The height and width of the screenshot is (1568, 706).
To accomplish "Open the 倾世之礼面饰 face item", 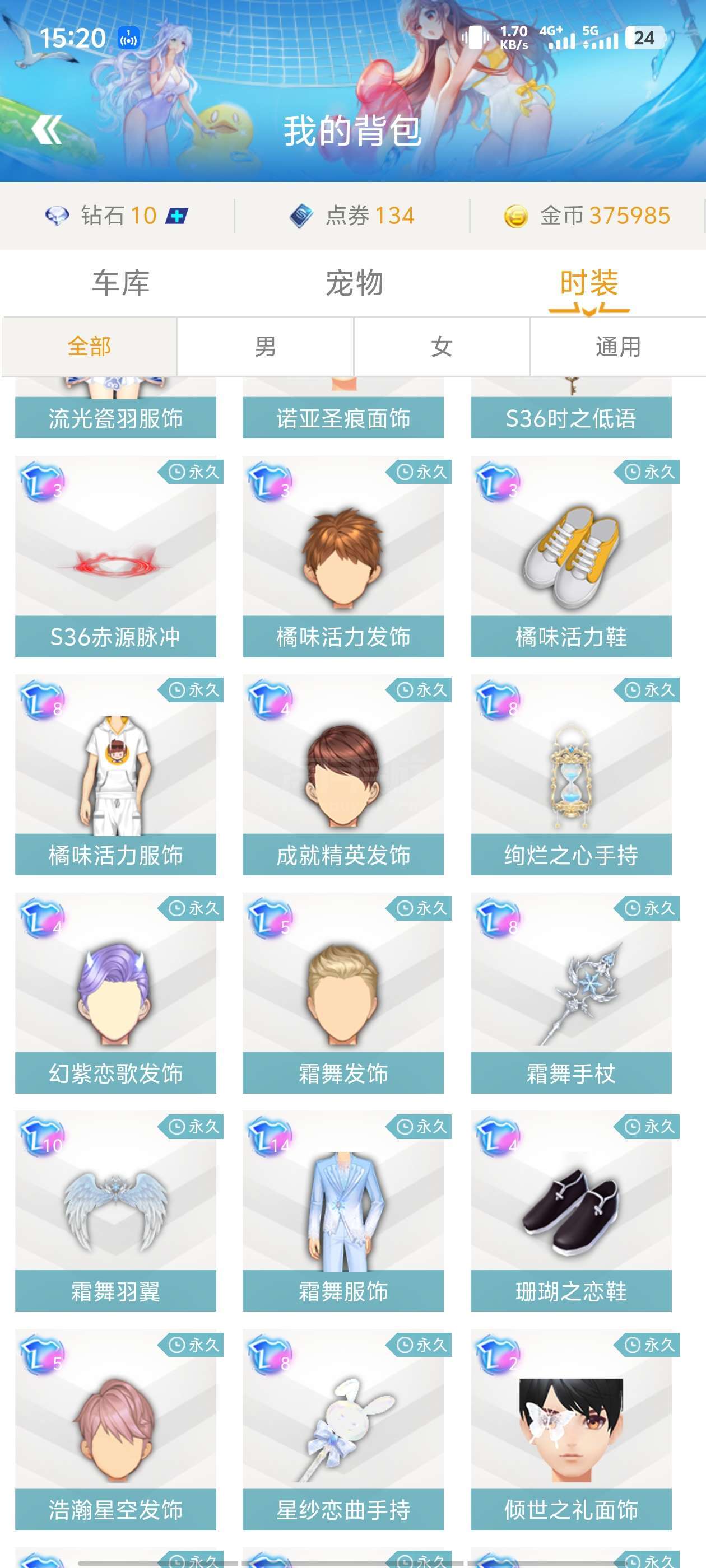I will 571,1430.
